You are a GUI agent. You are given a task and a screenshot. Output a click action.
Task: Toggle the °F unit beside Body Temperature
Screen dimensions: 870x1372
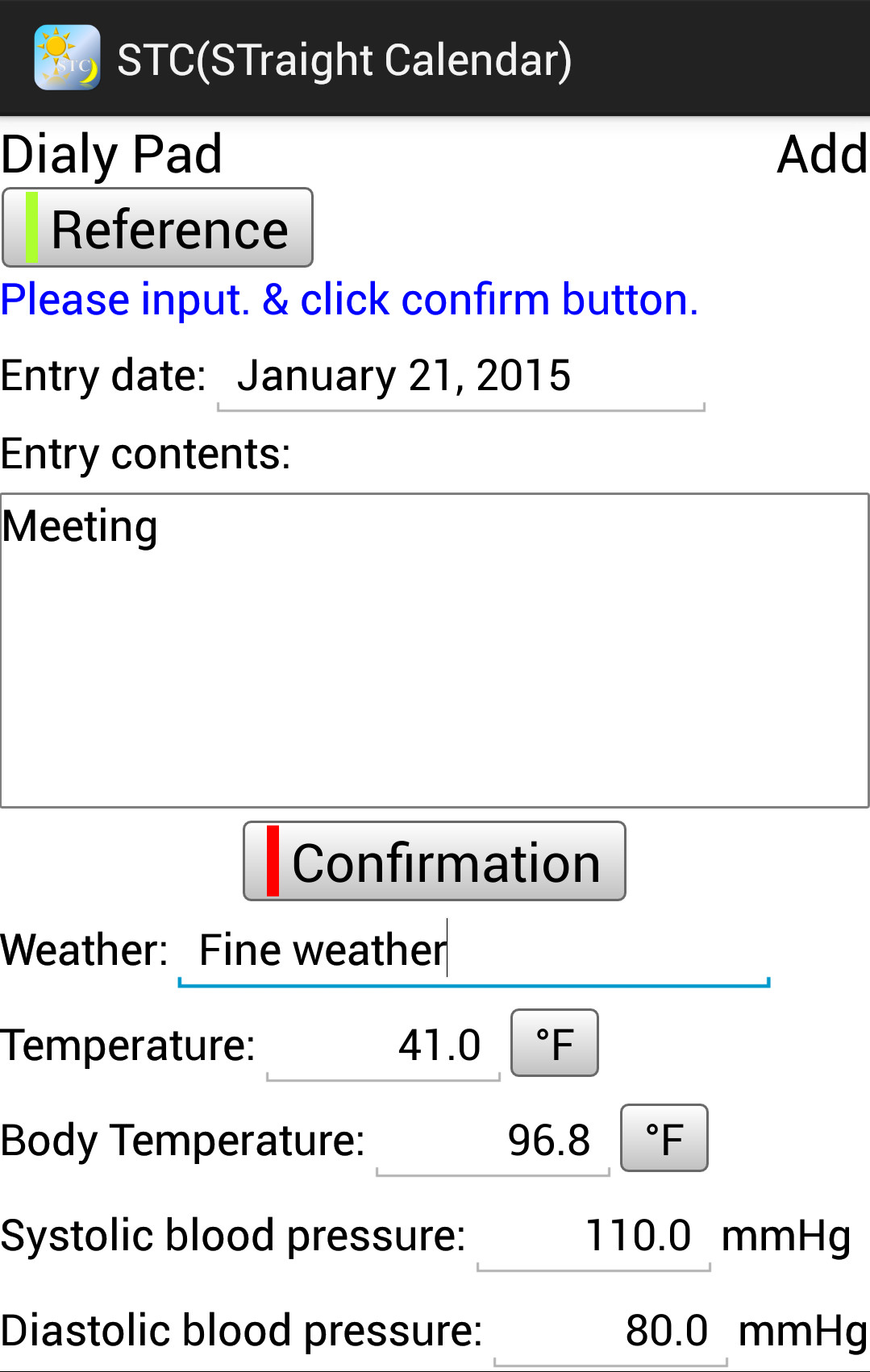click(x=664, y=1138)
